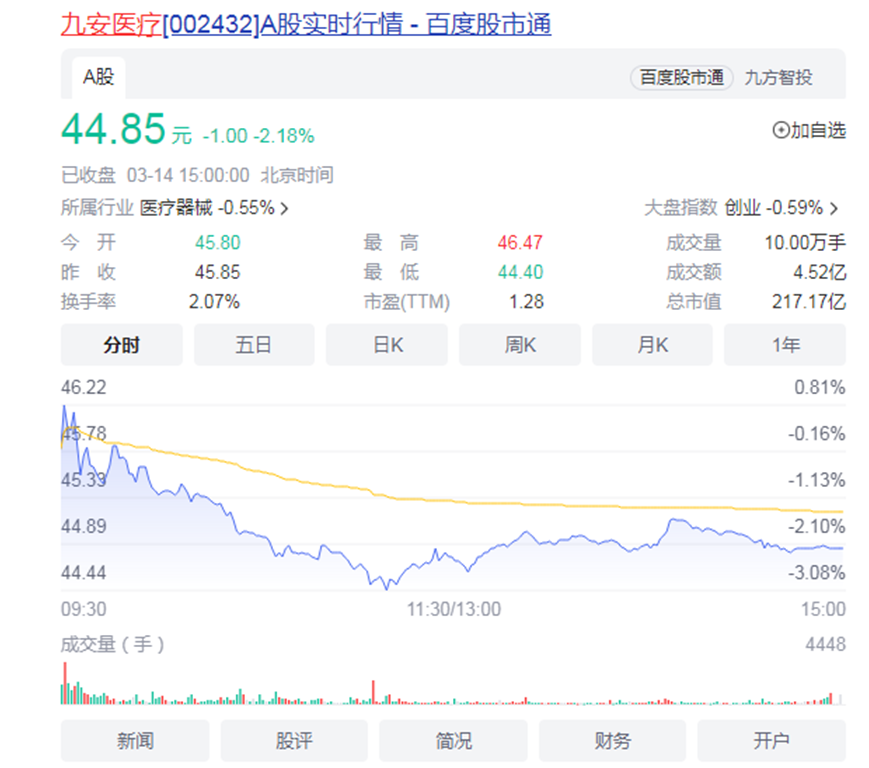Open the 财务 financials
This screenshot has height=768, width=869.
pyautogui.click(x=612, y=741)
